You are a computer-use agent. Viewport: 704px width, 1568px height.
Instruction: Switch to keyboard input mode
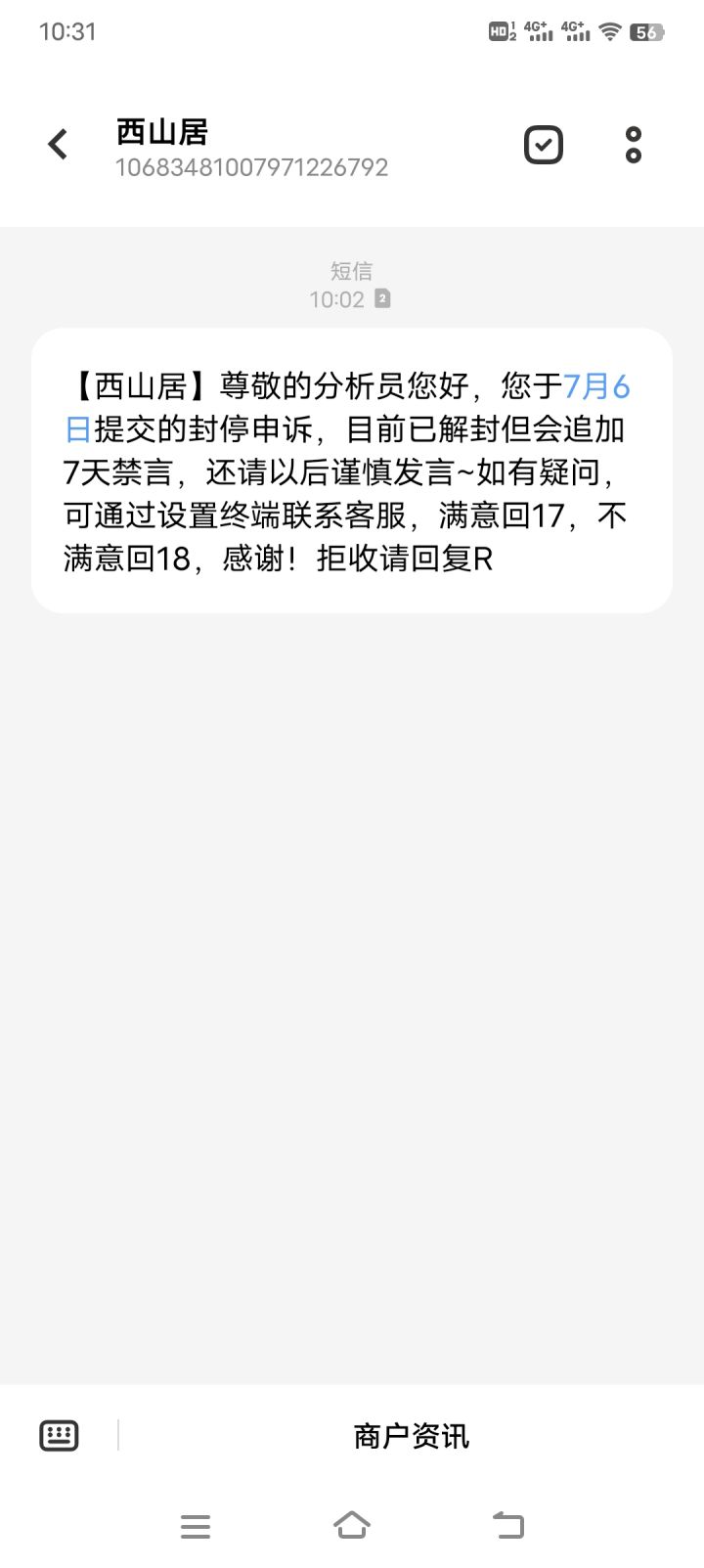59,1435
